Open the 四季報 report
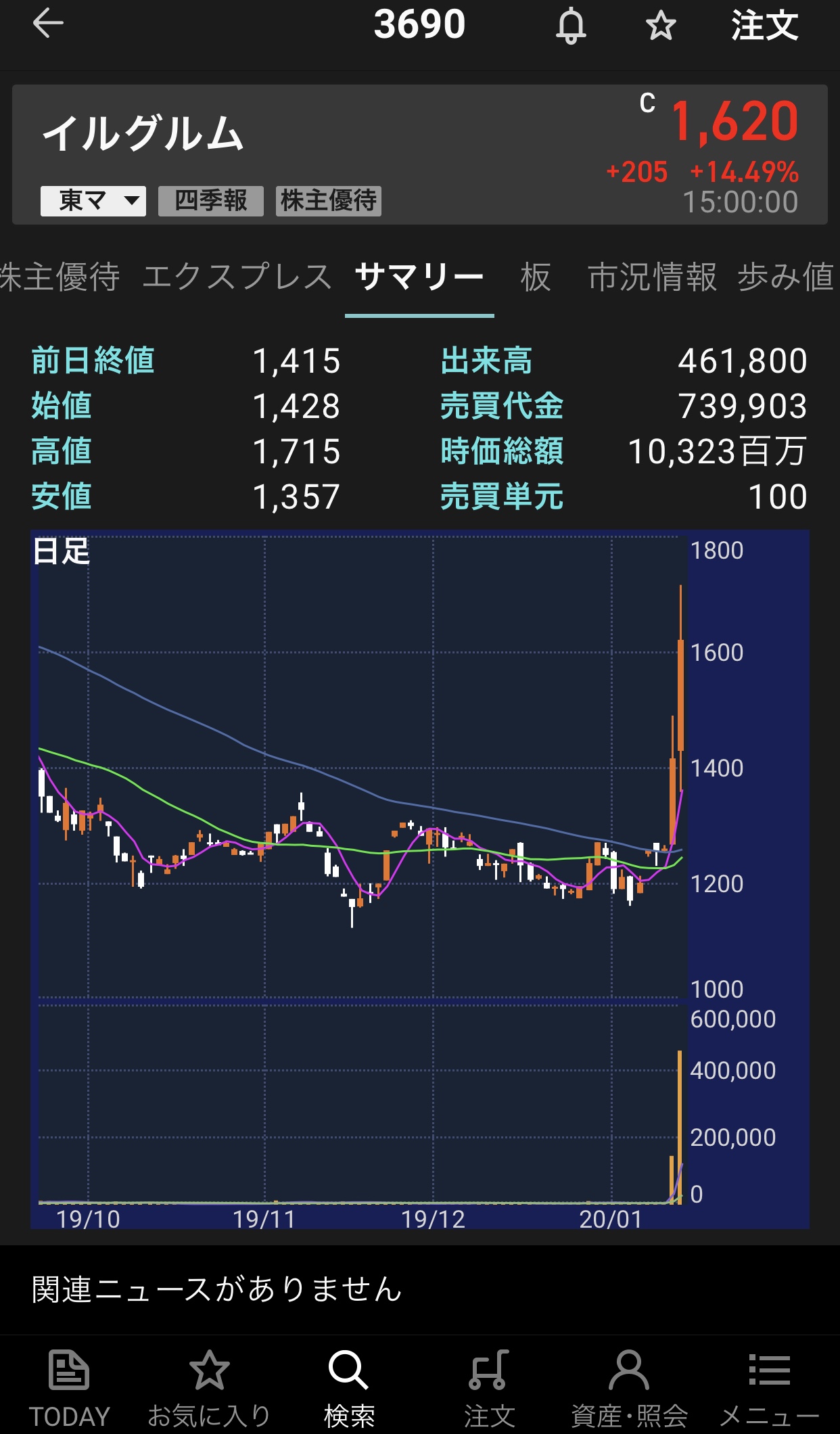 point(210,201)
